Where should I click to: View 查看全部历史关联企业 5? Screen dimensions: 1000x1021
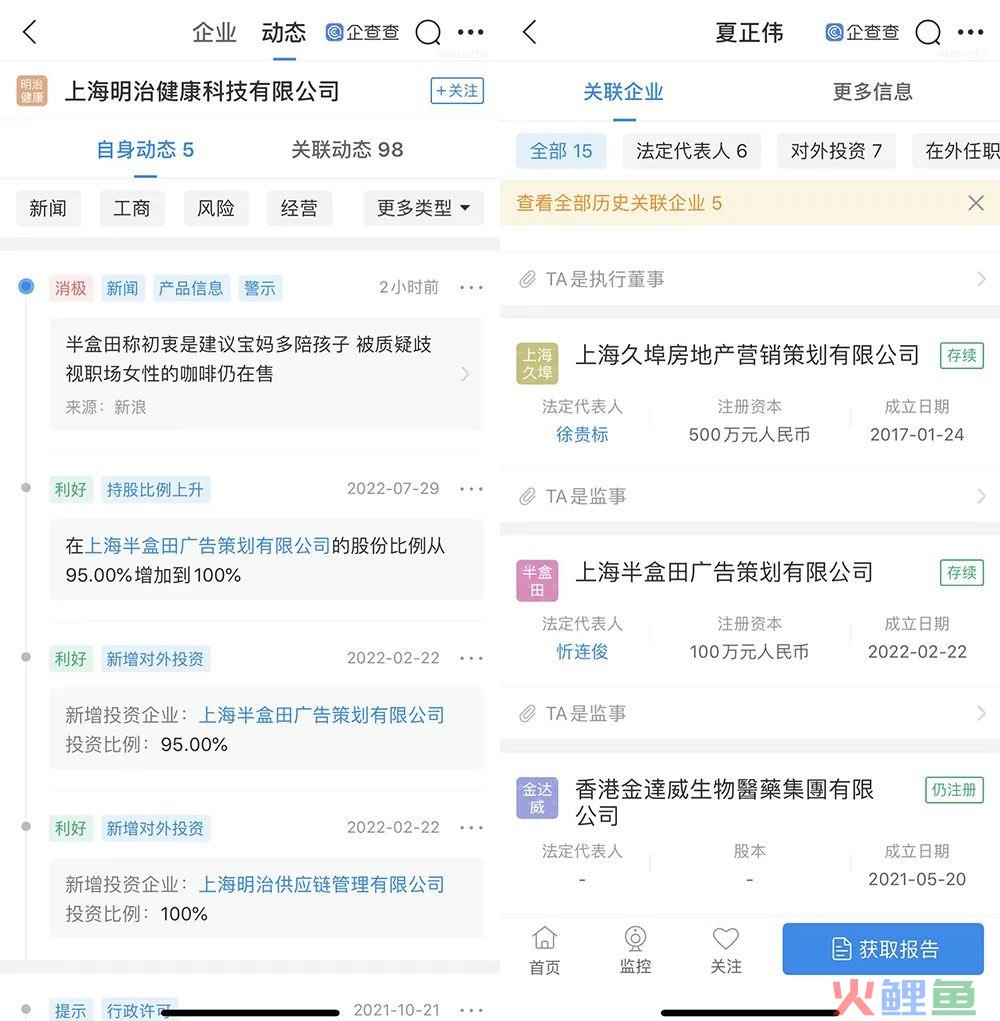pos(619,203)
